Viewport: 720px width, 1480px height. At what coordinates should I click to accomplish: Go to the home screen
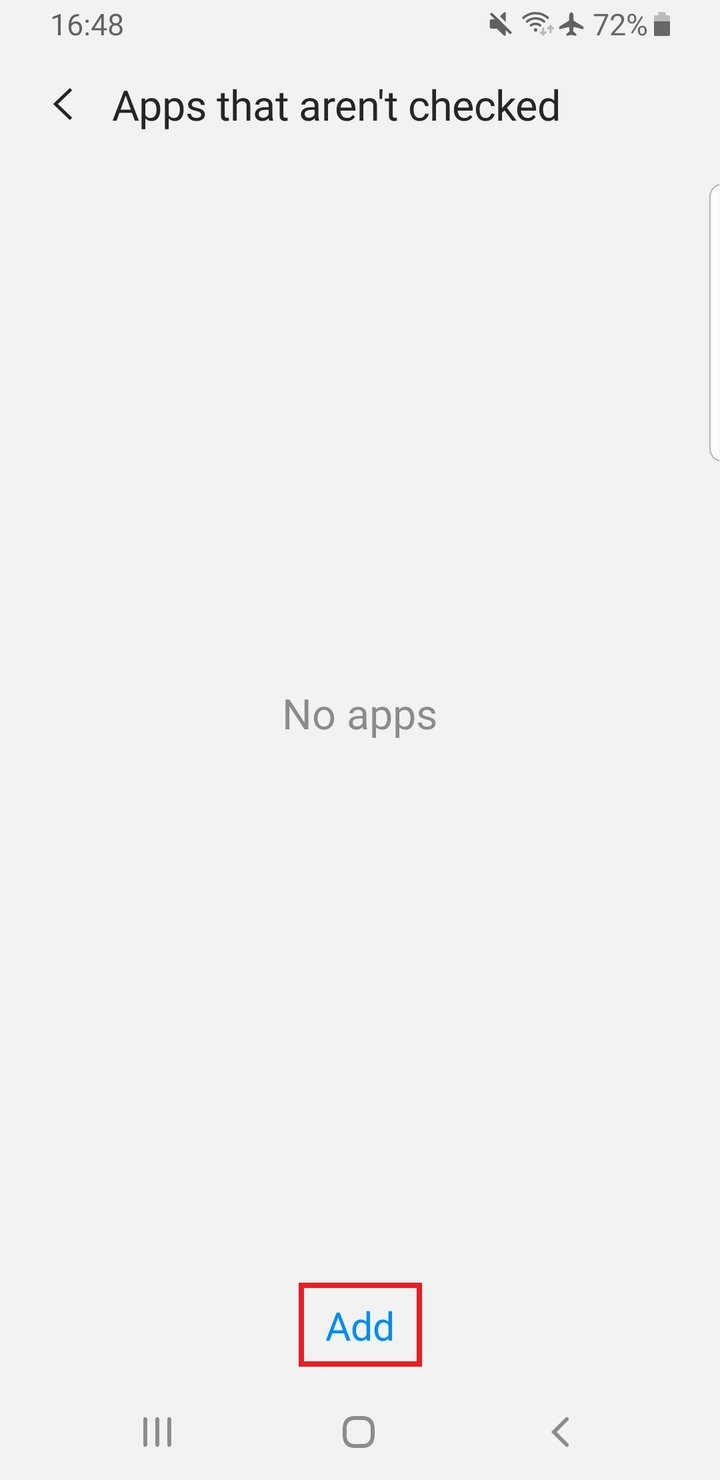359,1432
